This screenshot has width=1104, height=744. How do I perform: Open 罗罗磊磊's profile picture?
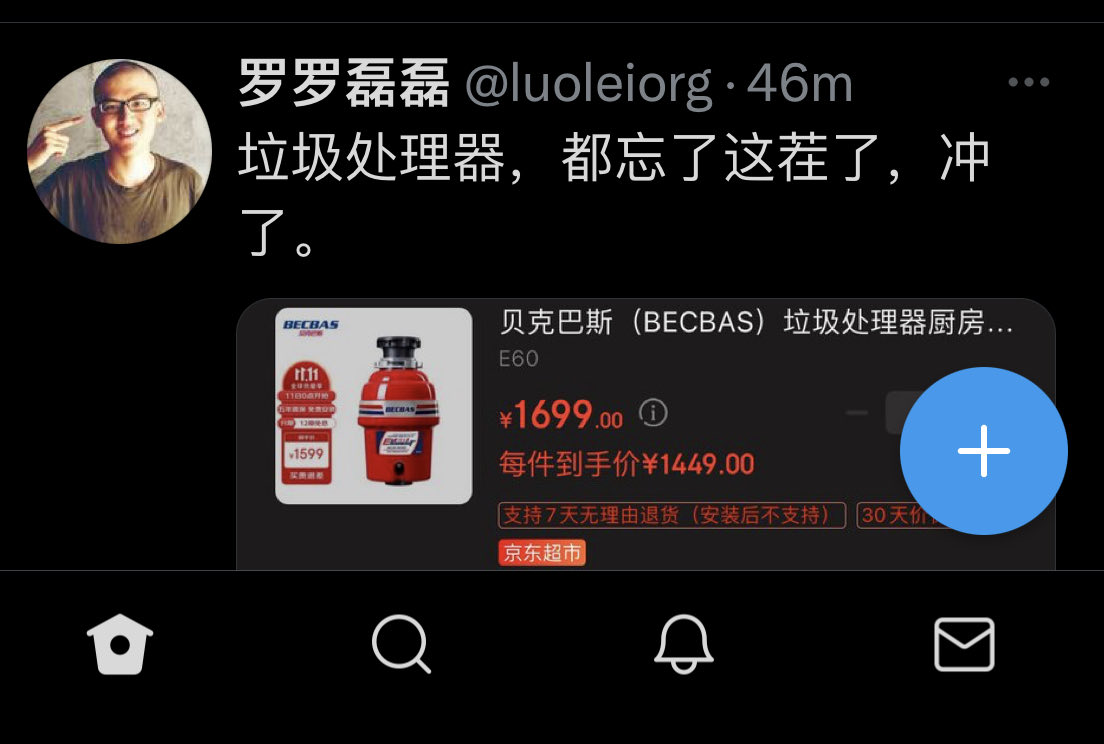[x=119, y=151]
